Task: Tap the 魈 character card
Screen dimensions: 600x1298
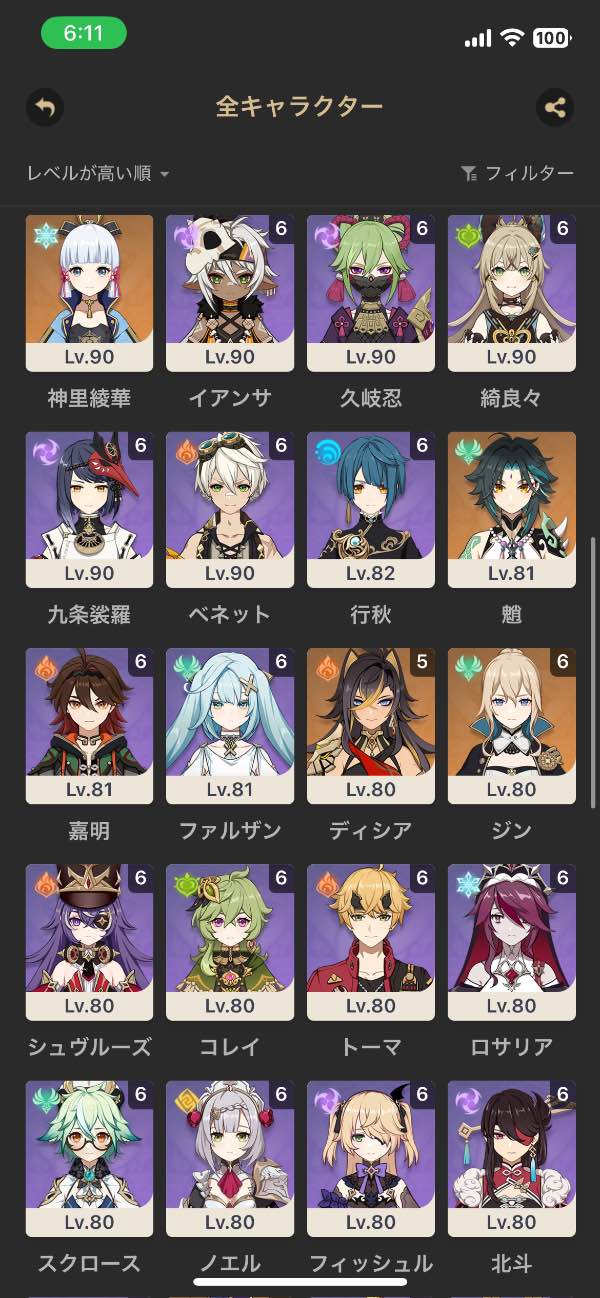Action: point(512,509)
